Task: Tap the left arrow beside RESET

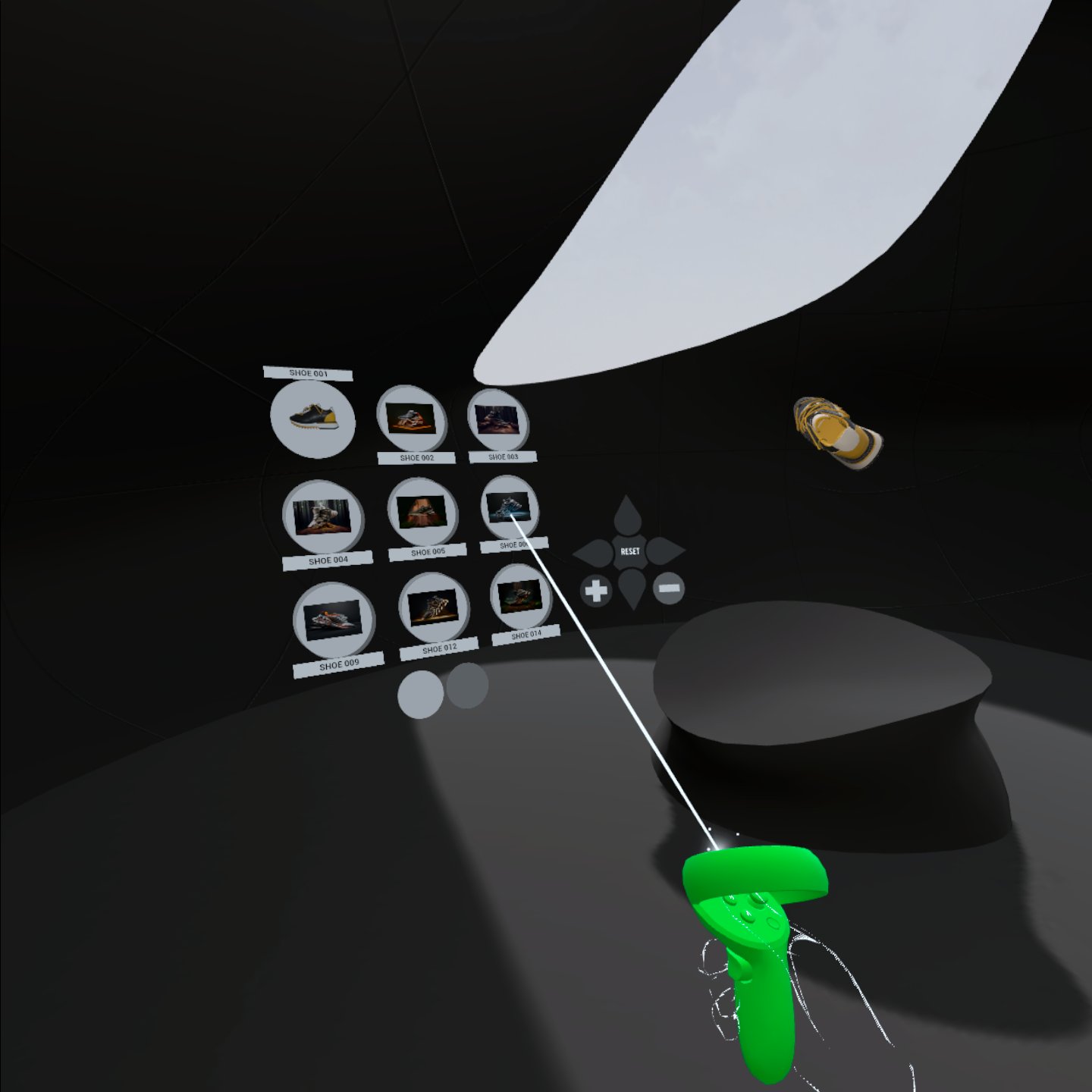Action: tap(594, 553)
